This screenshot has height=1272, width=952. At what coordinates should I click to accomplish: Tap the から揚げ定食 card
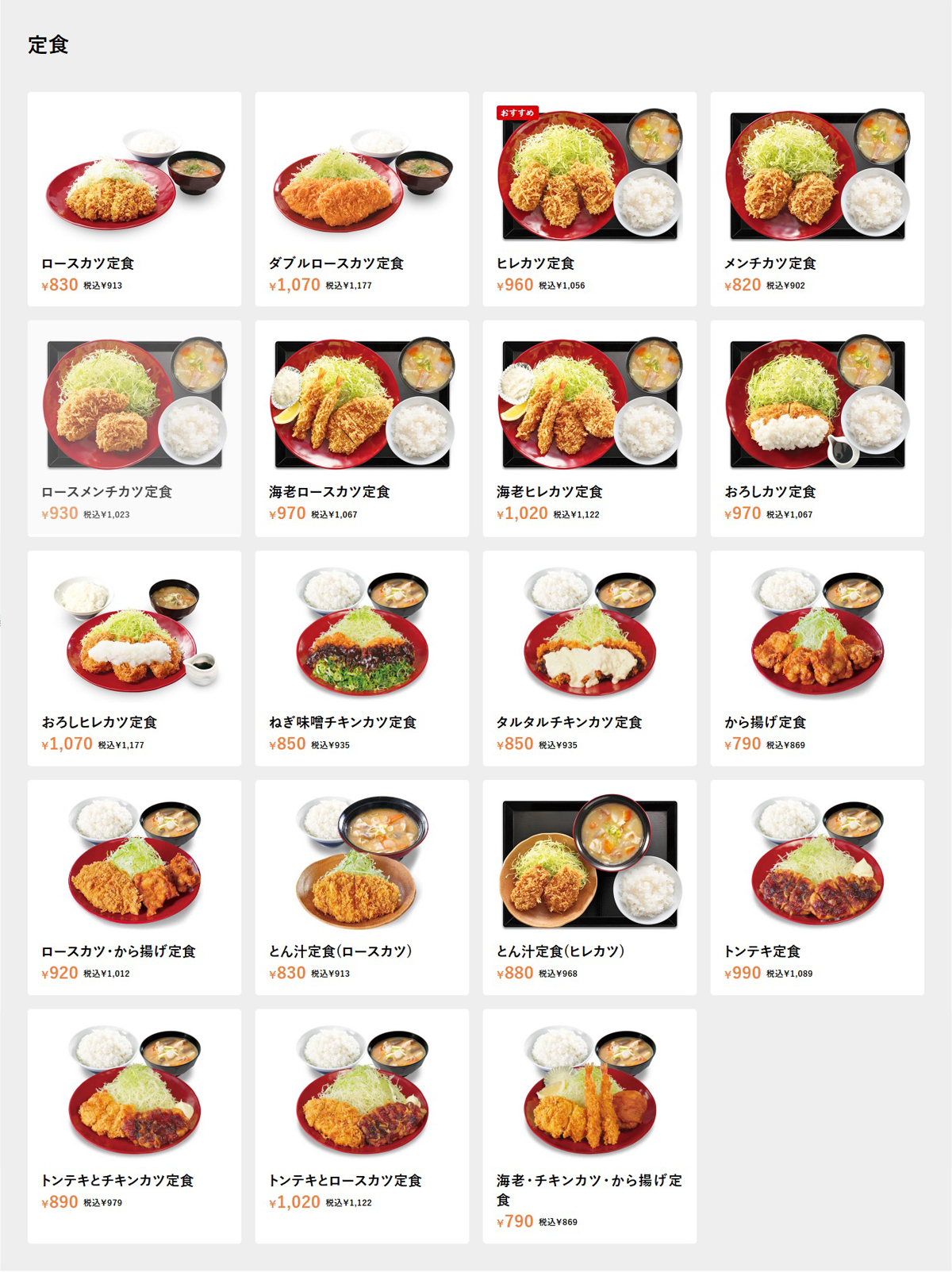[817, 657]
